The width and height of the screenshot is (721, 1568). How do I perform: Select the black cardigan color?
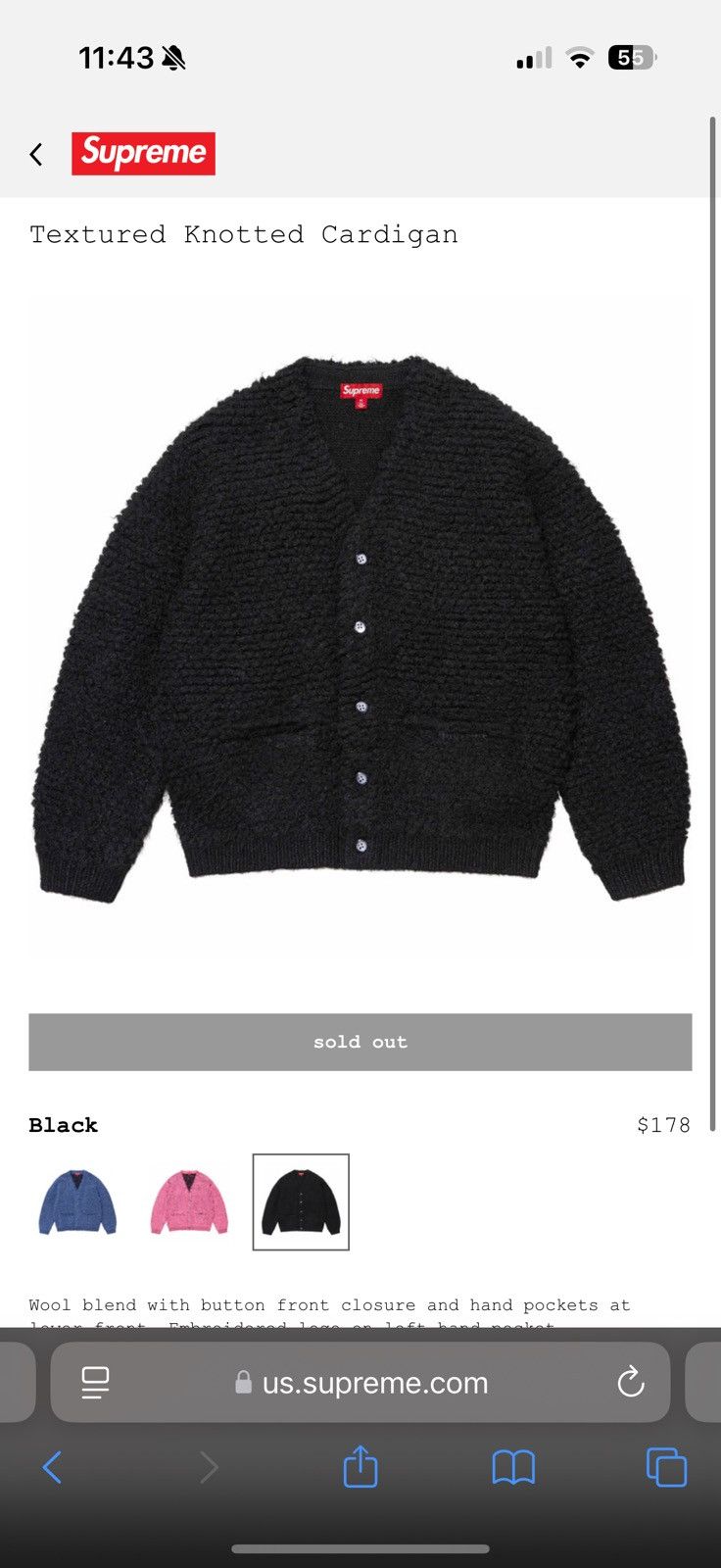[x=301, y=1201]
